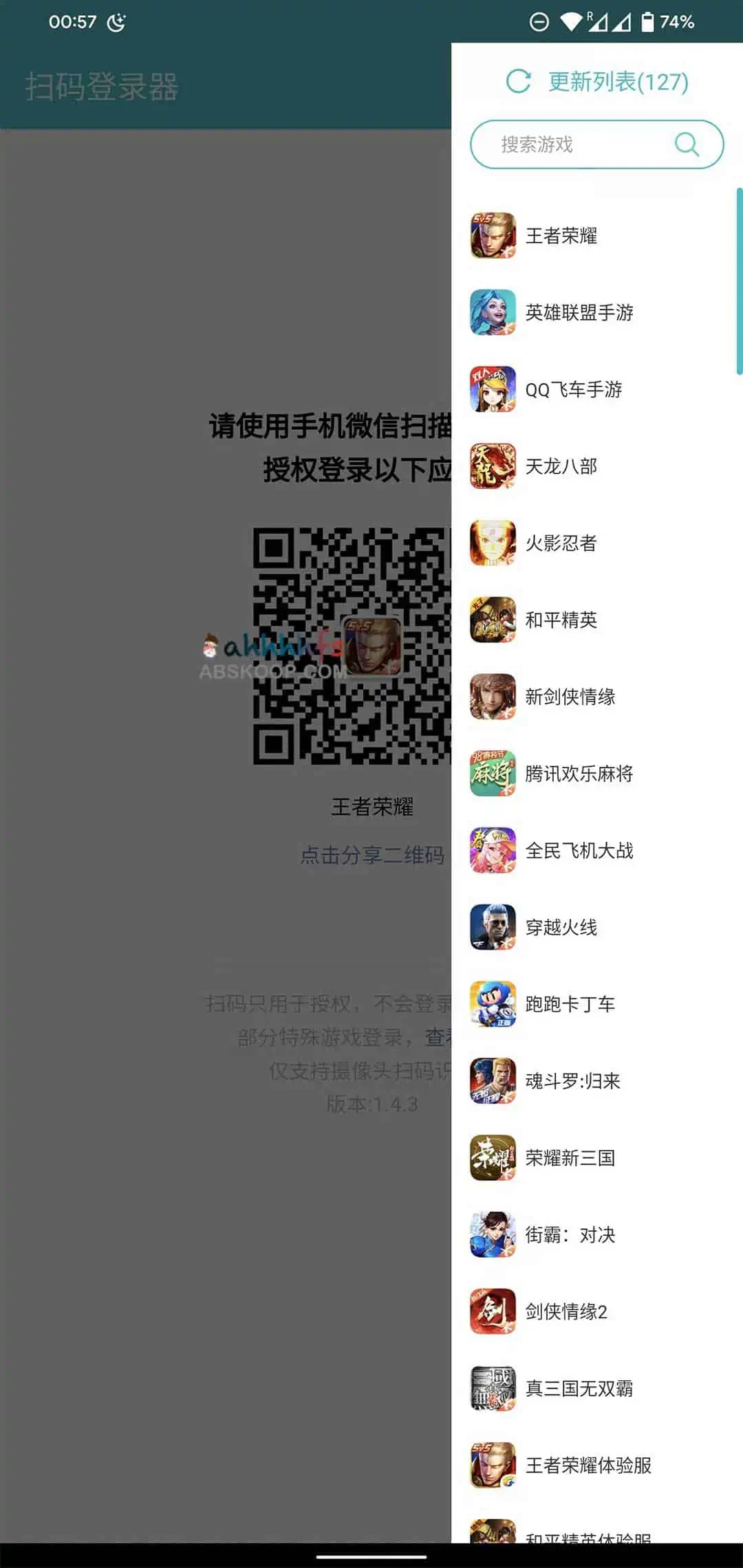Pick the 跑跑卡丁车 row
The width and height of the screenshot is (743, 1568).
click(x=570, y=1005)
